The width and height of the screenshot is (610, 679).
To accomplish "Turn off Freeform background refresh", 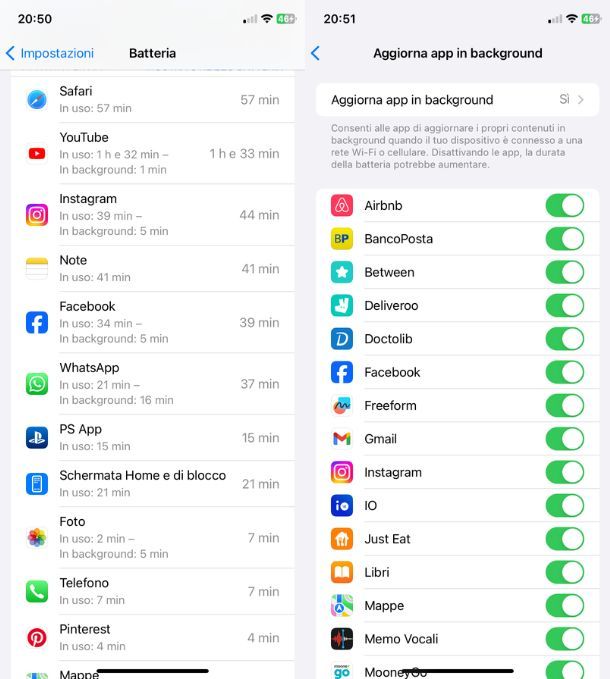I will (564, 406).
